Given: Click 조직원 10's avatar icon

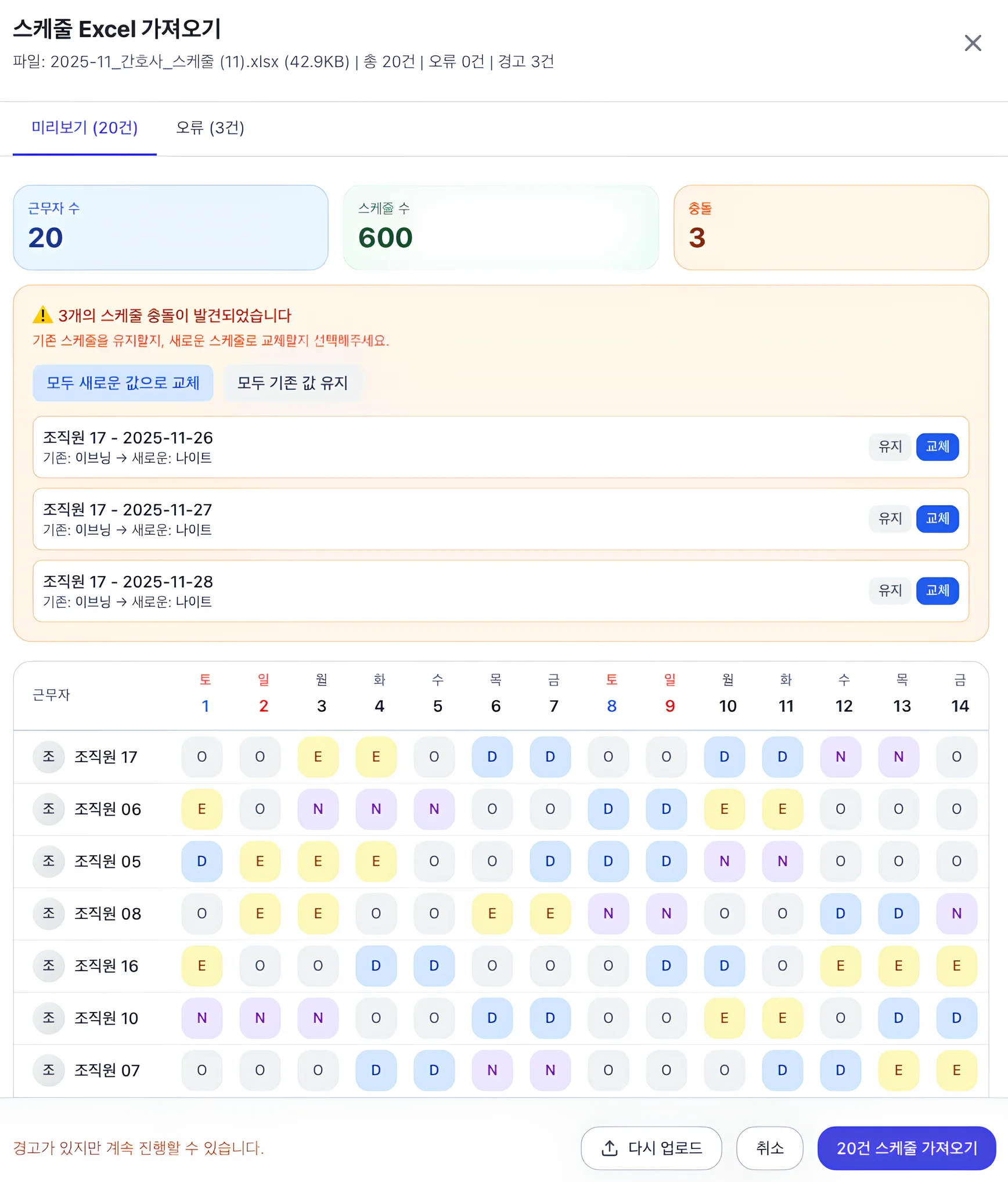Looking at the screenshot, I should click(49, 1018).
